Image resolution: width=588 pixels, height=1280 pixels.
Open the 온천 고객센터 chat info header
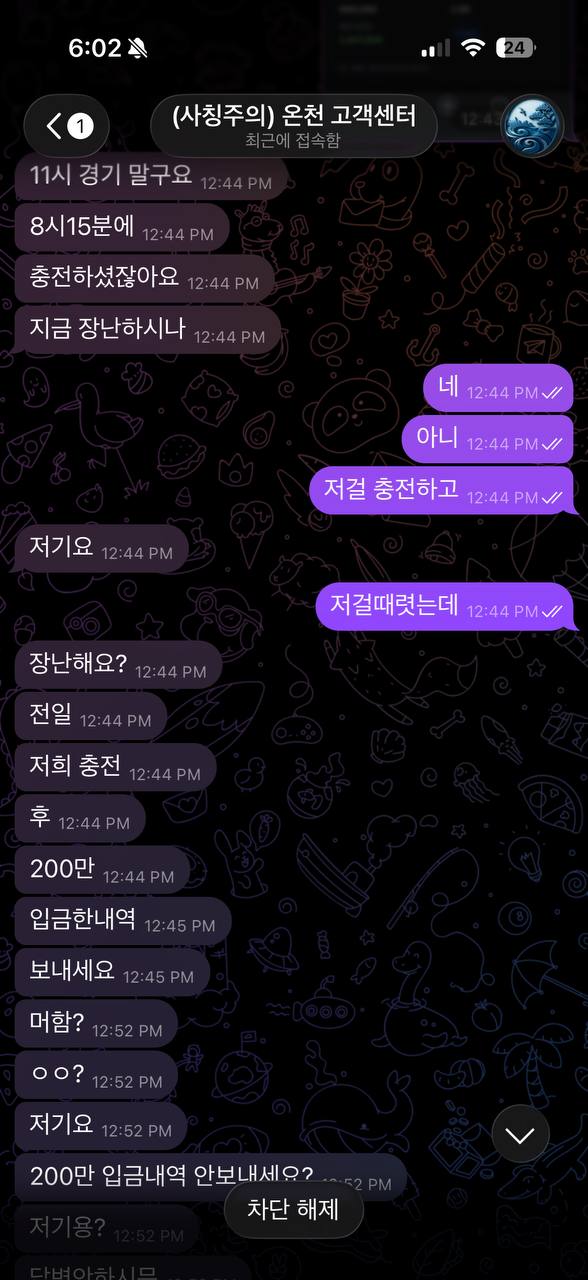click(293, 126)
